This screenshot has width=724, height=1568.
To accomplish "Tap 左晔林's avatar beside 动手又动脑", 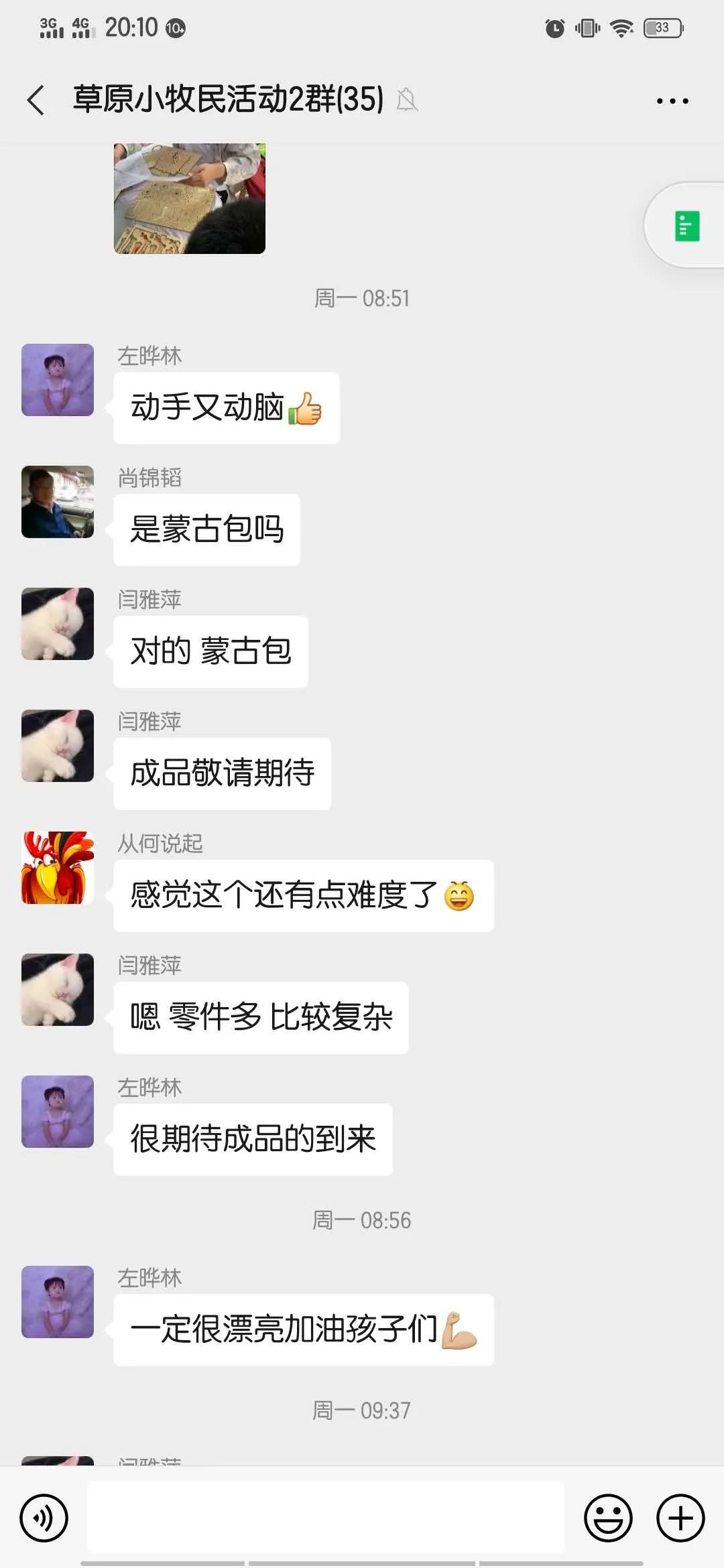I will 58,380.
